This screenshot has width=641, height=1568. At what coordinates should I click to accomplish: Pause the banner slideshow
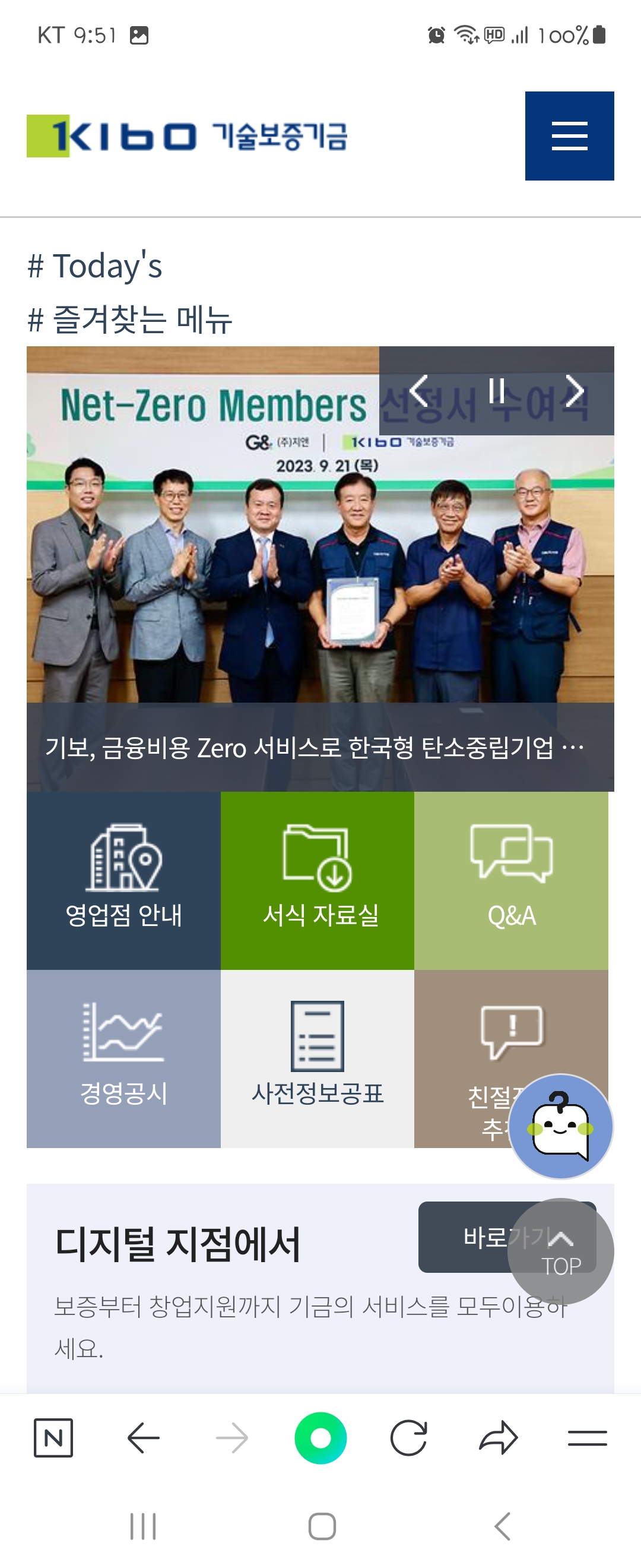point(496,390)
